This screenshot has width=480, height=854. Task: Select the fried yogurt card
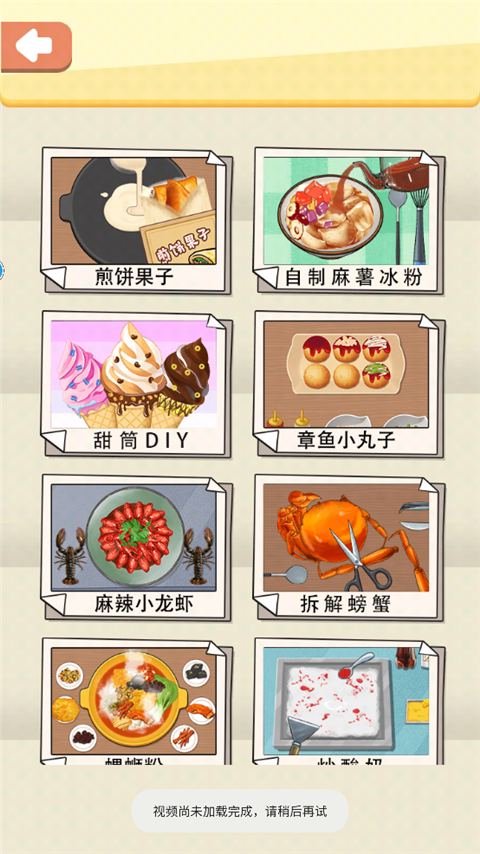pos(349,702)
